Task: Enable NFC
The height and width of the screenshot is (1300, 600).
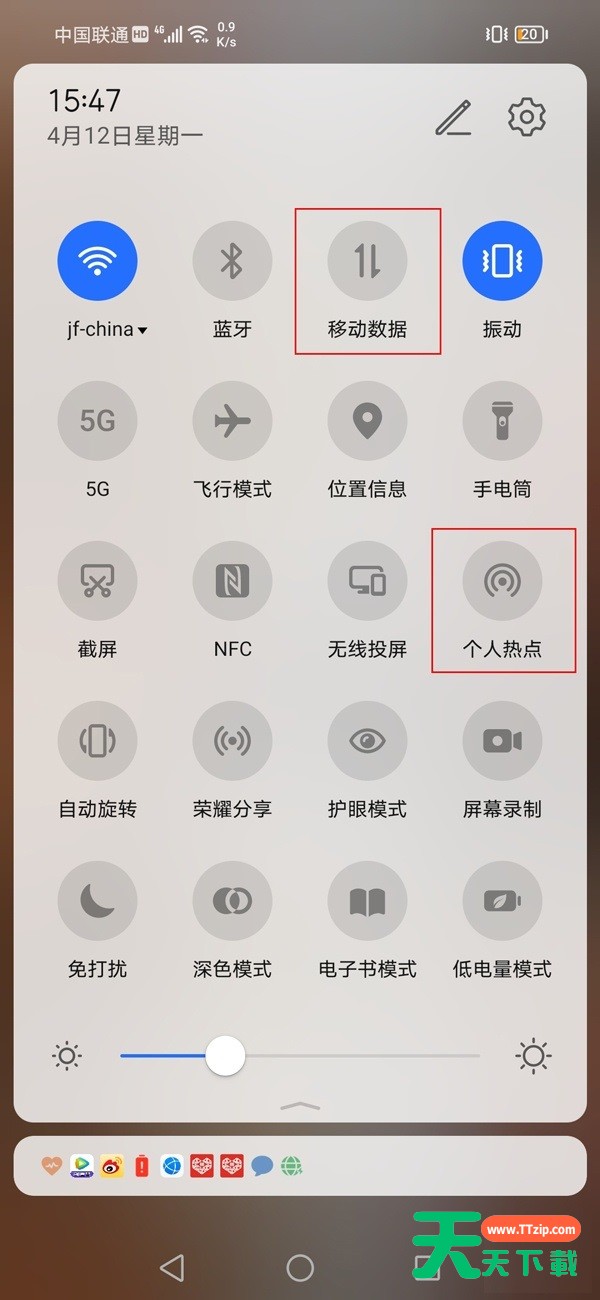Action: (x=232, y=581)
